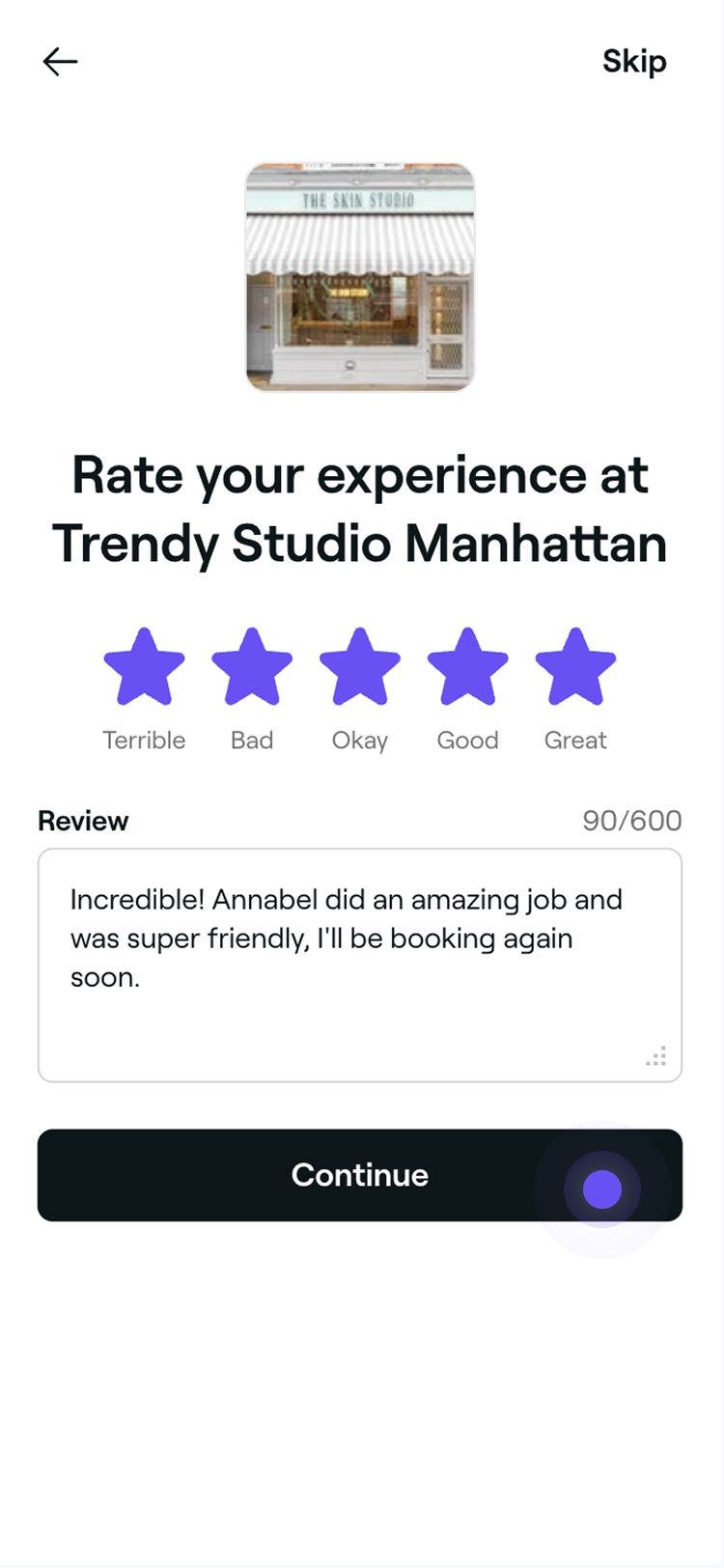The image size is (724, 1568).
Task: Edit the Review text field
Action: point(359,965)
